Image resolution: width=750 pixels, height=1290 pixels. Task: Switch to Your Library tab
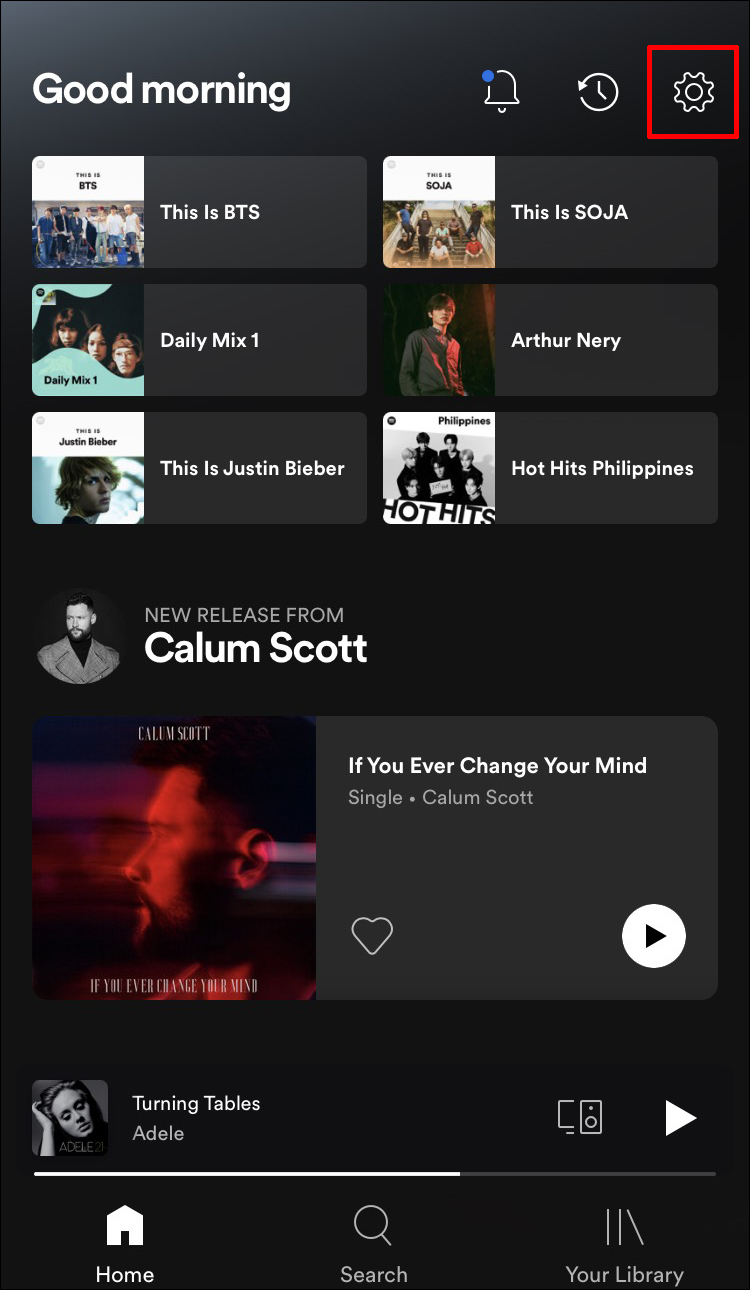(x=624, y=1243)
